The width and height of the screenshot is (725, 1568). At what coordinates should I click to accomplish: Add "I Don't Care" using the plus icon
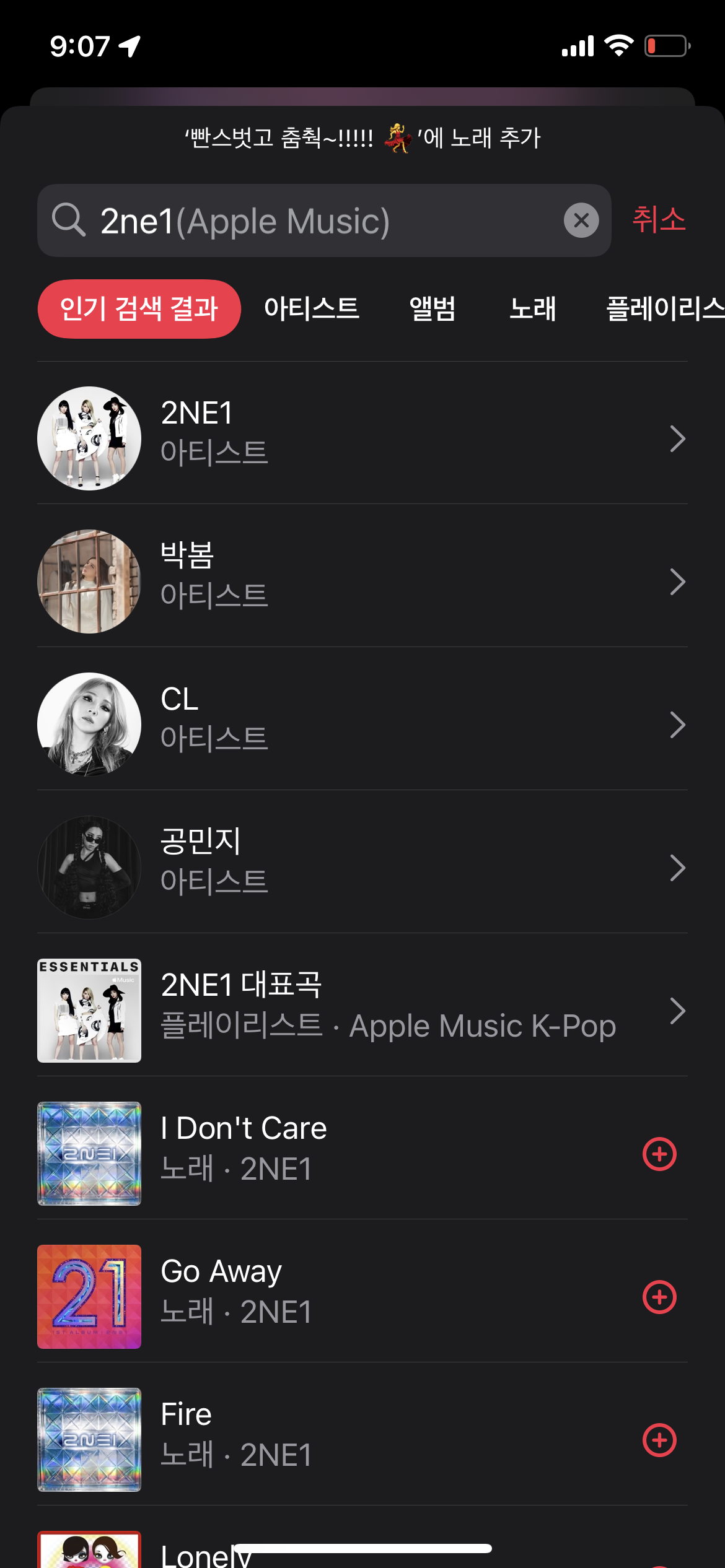pos(660,1153)
